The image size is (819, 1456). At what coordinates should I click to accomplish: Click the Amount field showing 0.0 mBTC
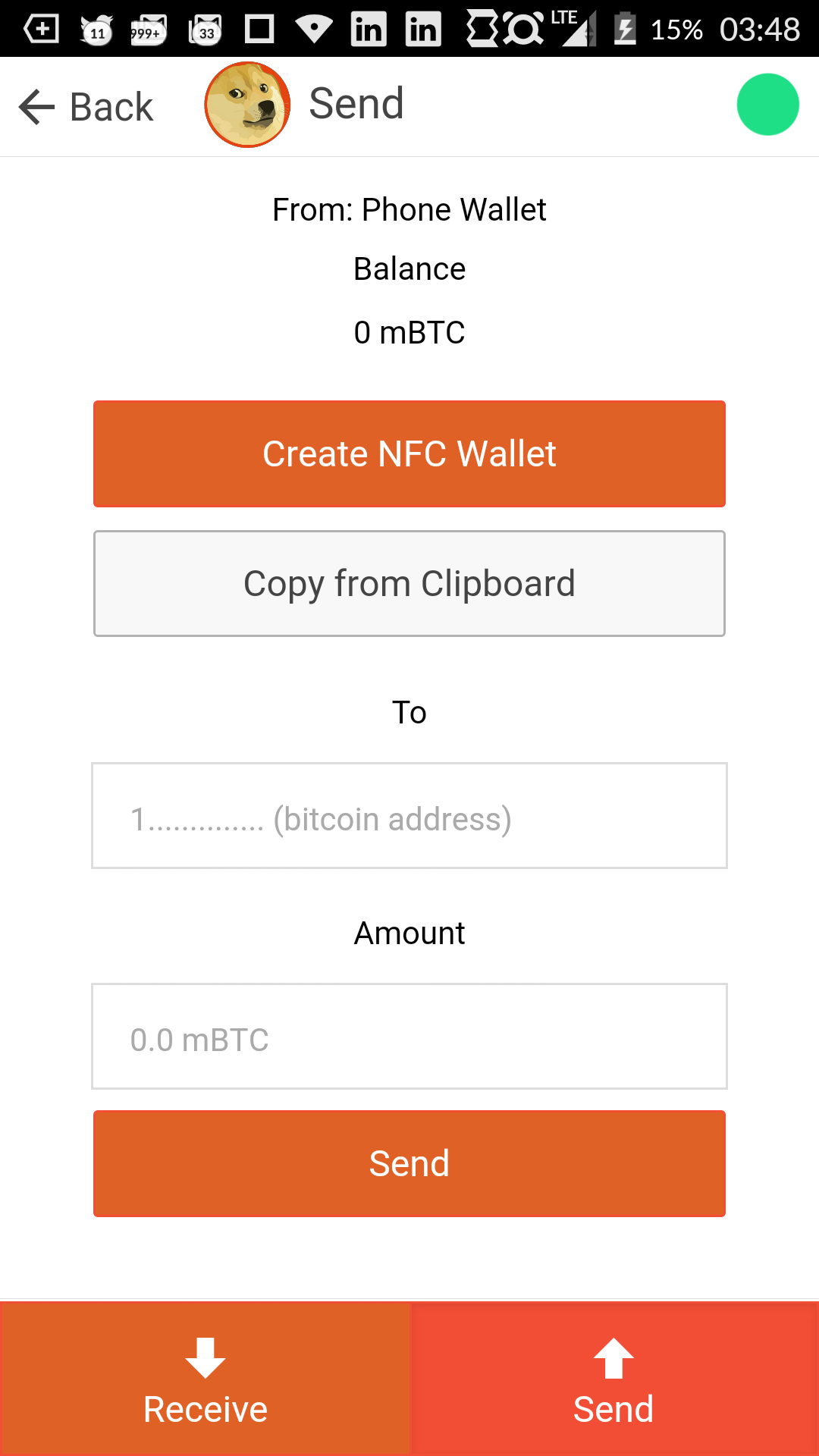coord(409,1037)
